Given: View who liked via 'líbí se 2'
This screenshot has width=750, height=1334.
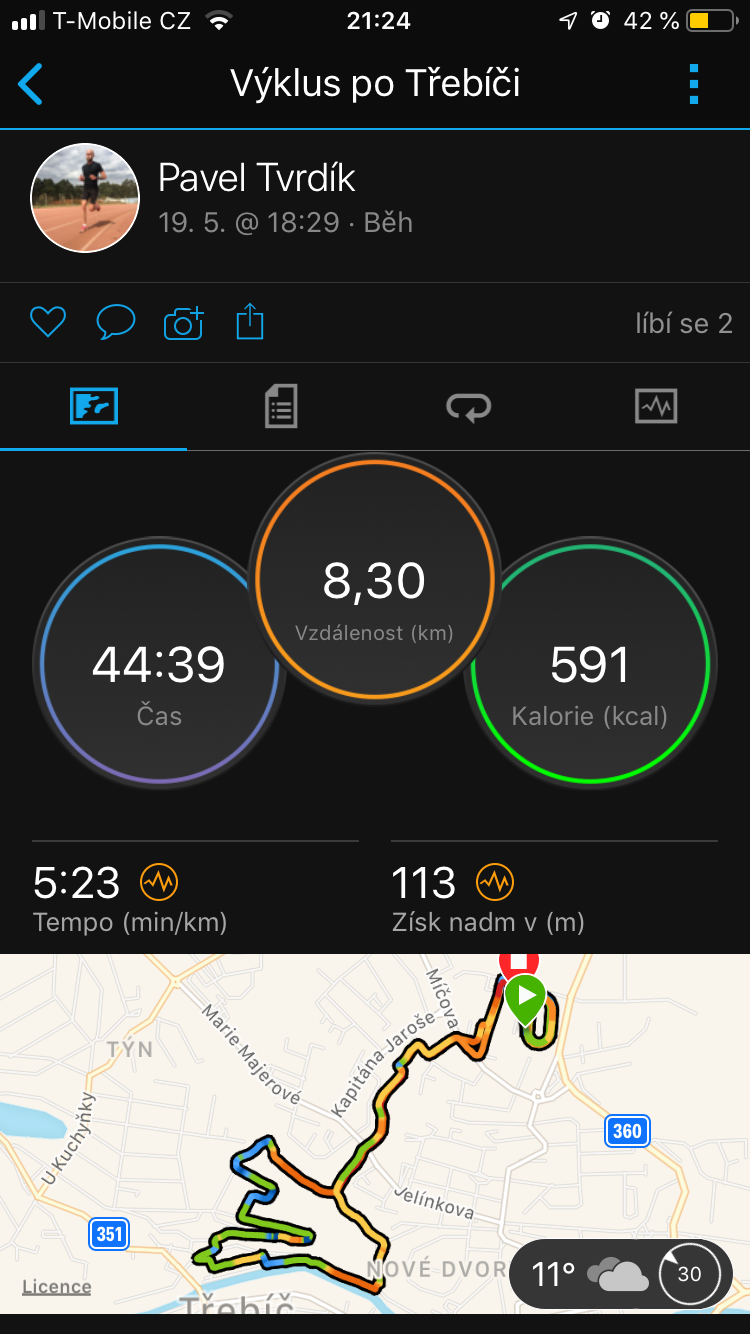Looking at the screenshot, I should [684, 323].
